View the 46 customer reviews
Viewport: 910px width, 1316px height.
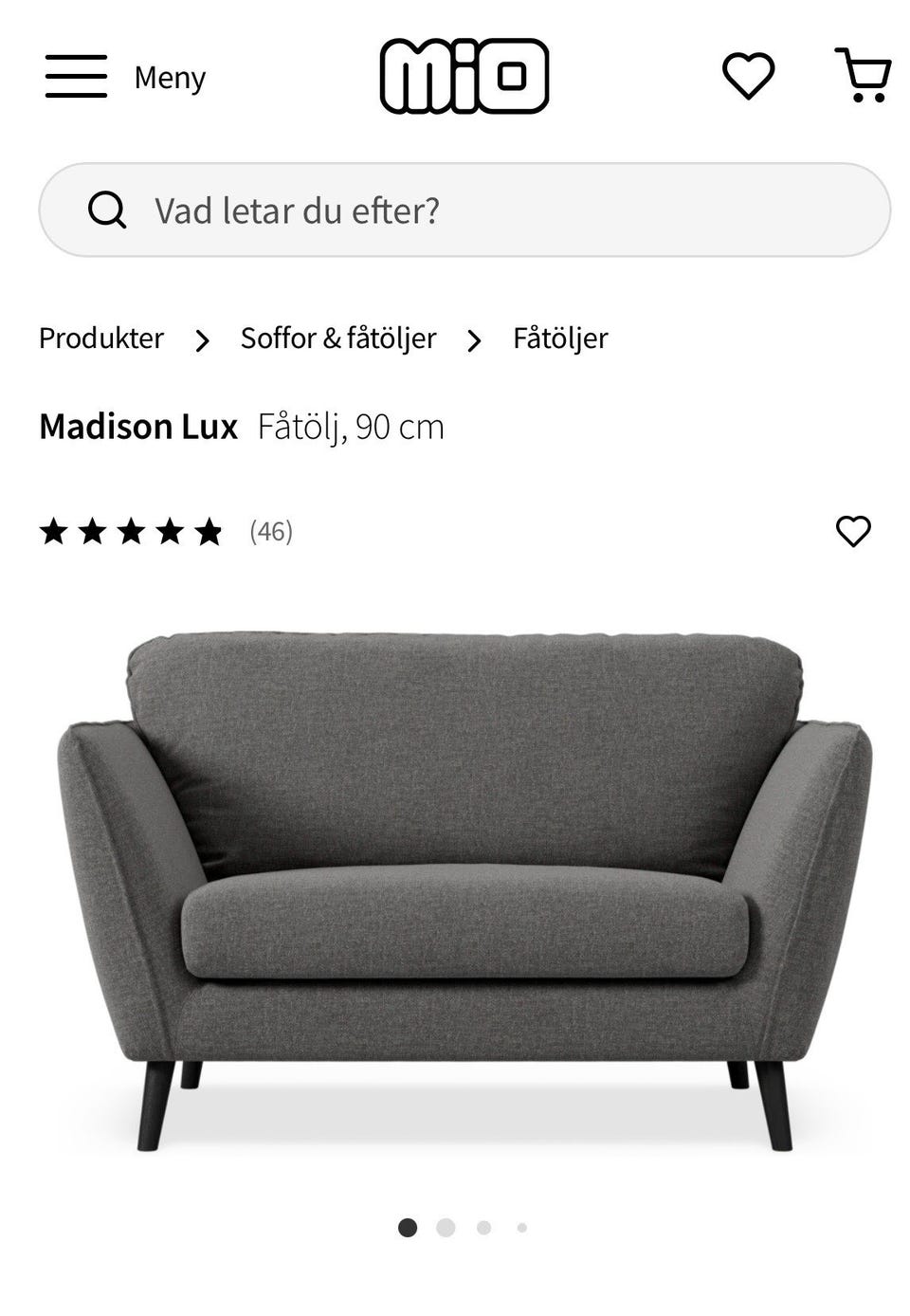coord(270,532)
